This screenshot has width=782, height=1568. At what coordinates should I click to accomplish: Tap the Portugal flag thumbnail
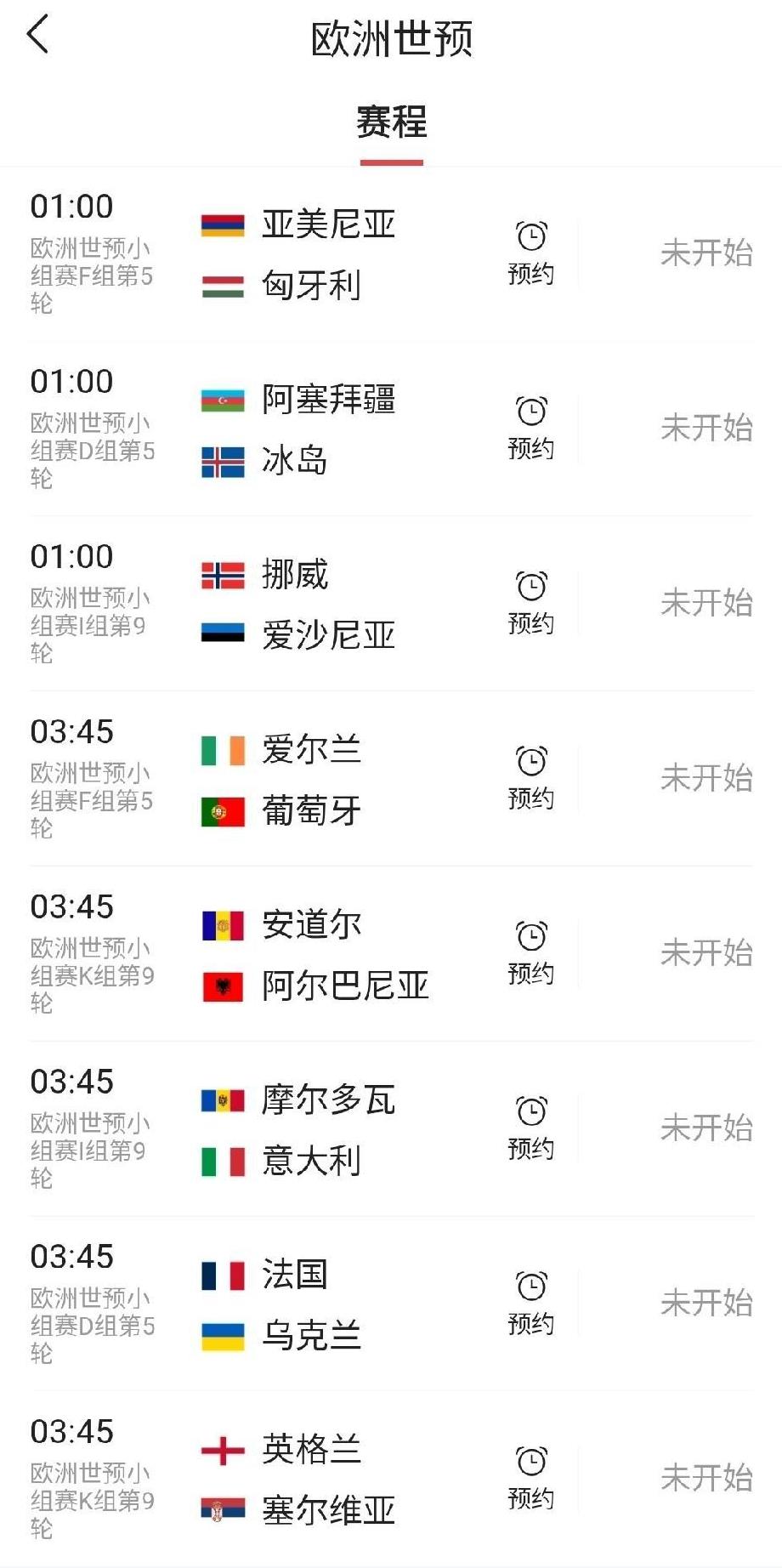tap(222, 810)
